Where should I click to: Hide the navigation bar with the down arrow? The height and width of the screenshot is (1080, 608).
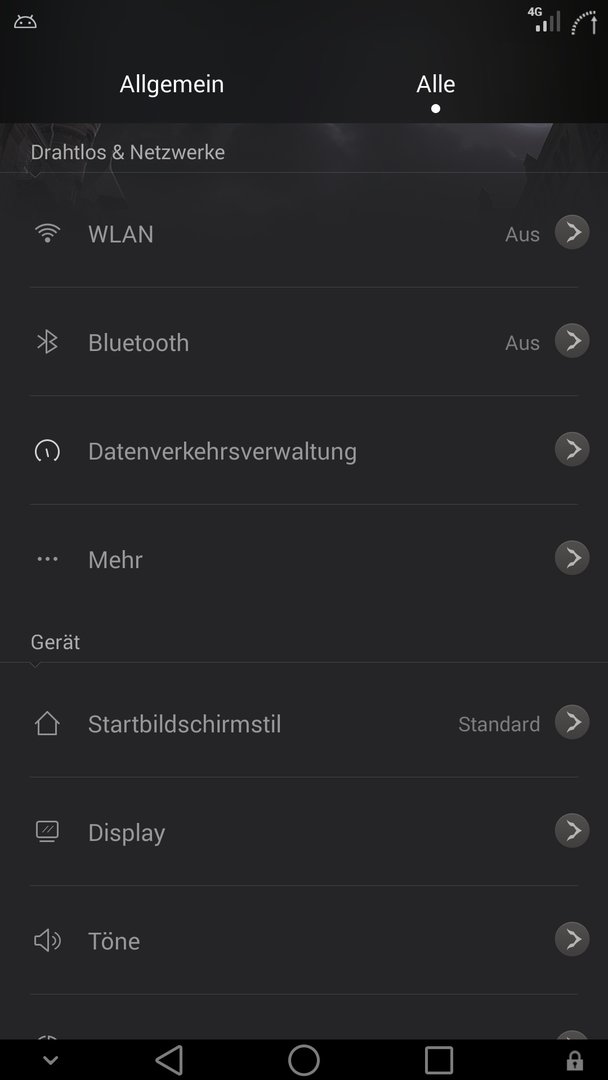click(x=50, y=1060)
